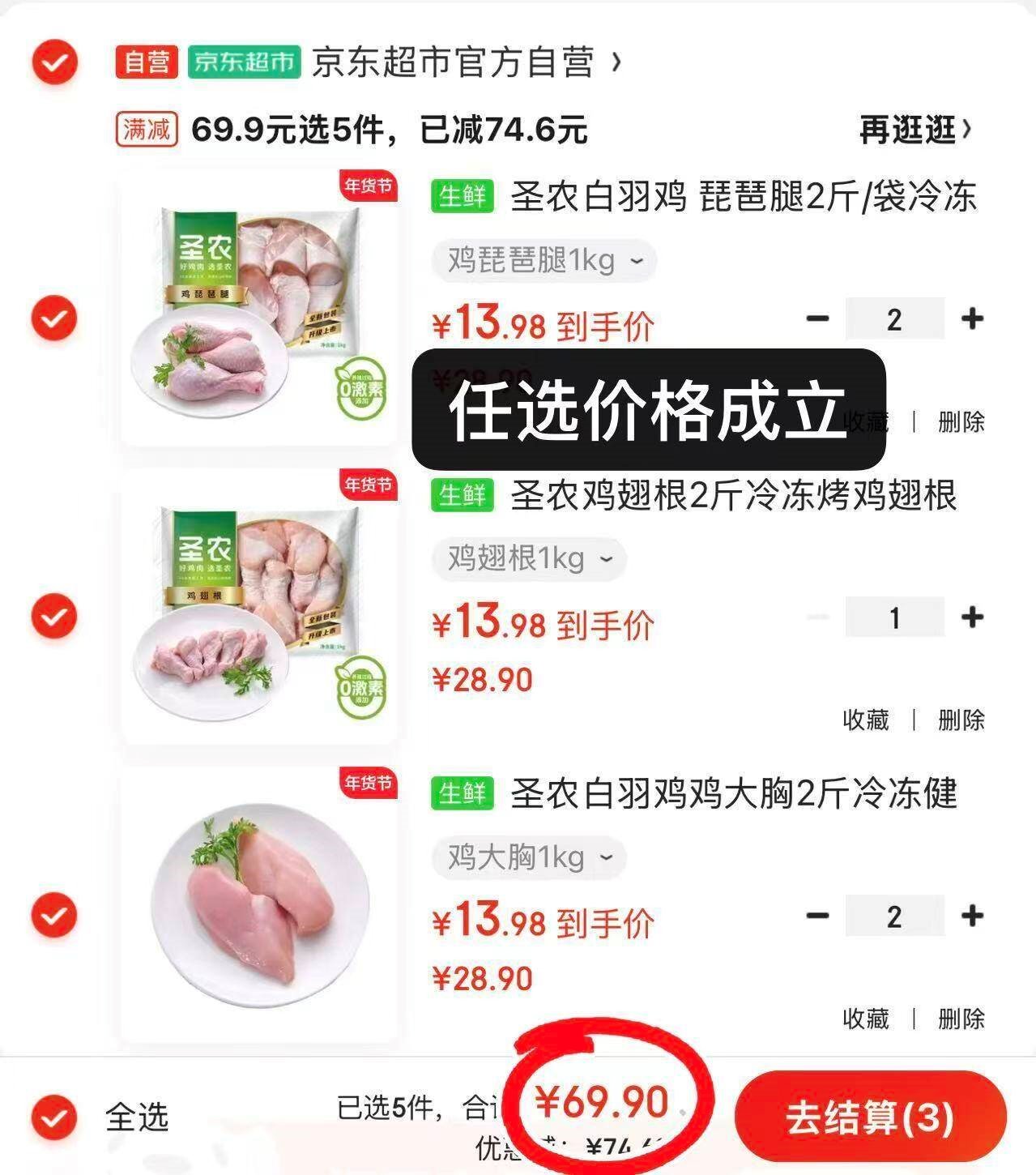Delete 鸡翅根 from the cart
Screen dimensions: 1036x1175
(961, 720)
